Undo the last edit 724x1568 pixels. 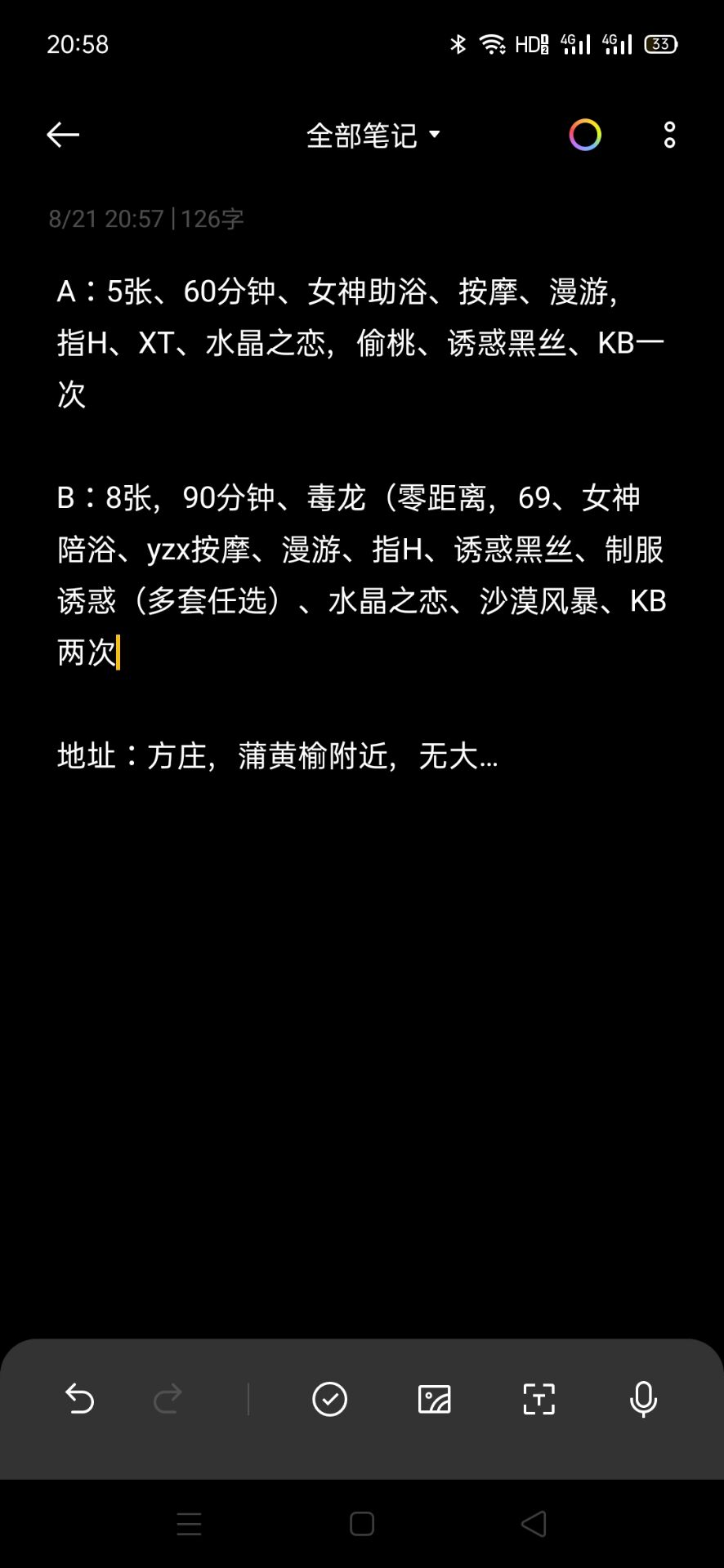79,1399
